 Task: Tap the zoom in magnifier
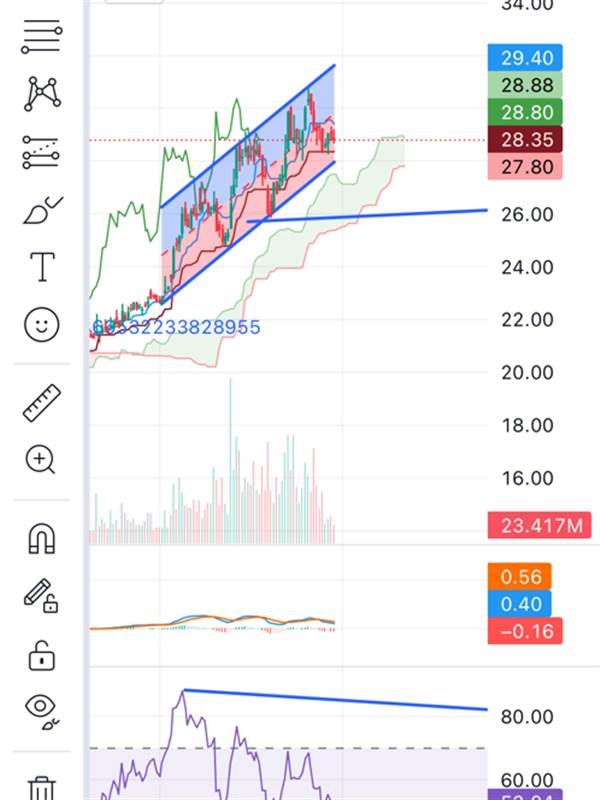click(x=41, y=460)
